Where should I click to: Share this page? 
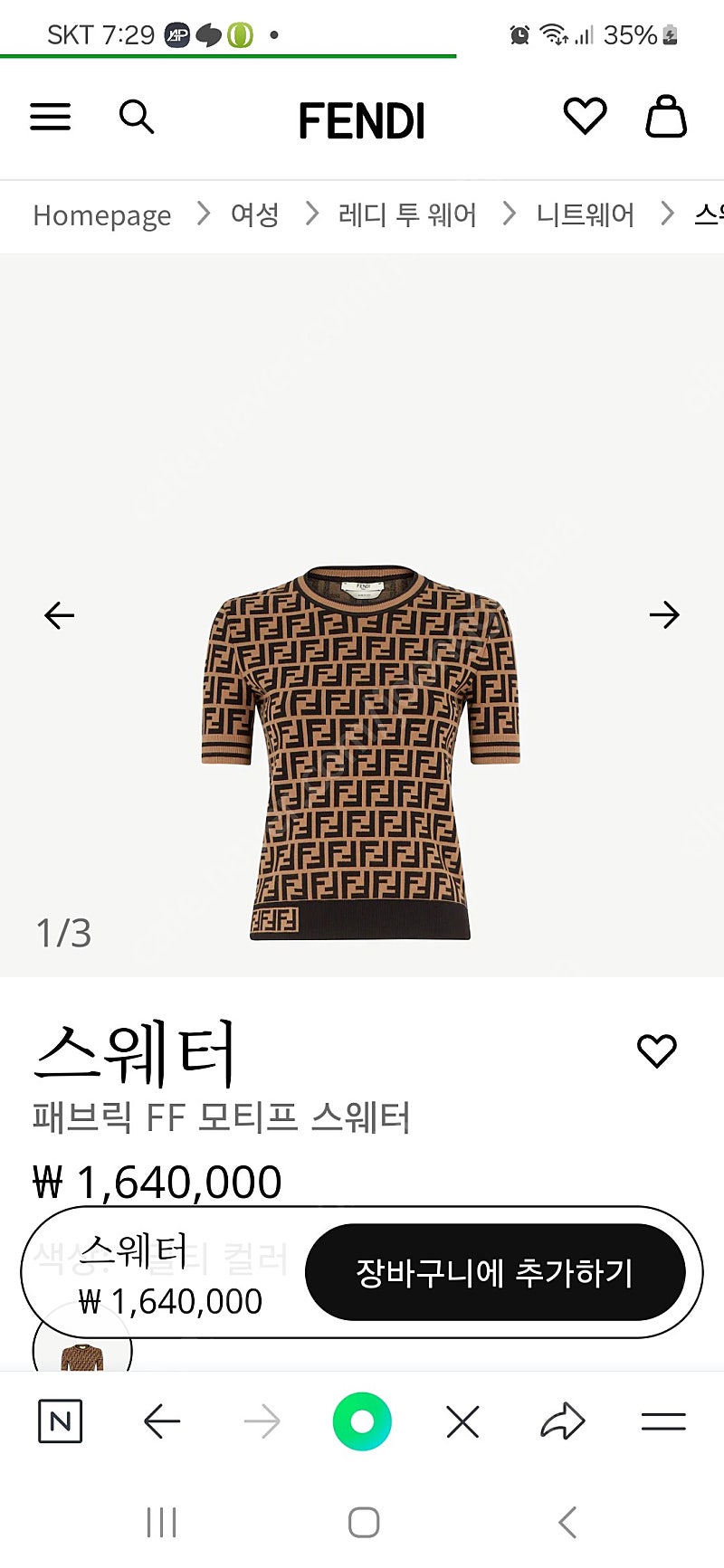coord(563,1421)
